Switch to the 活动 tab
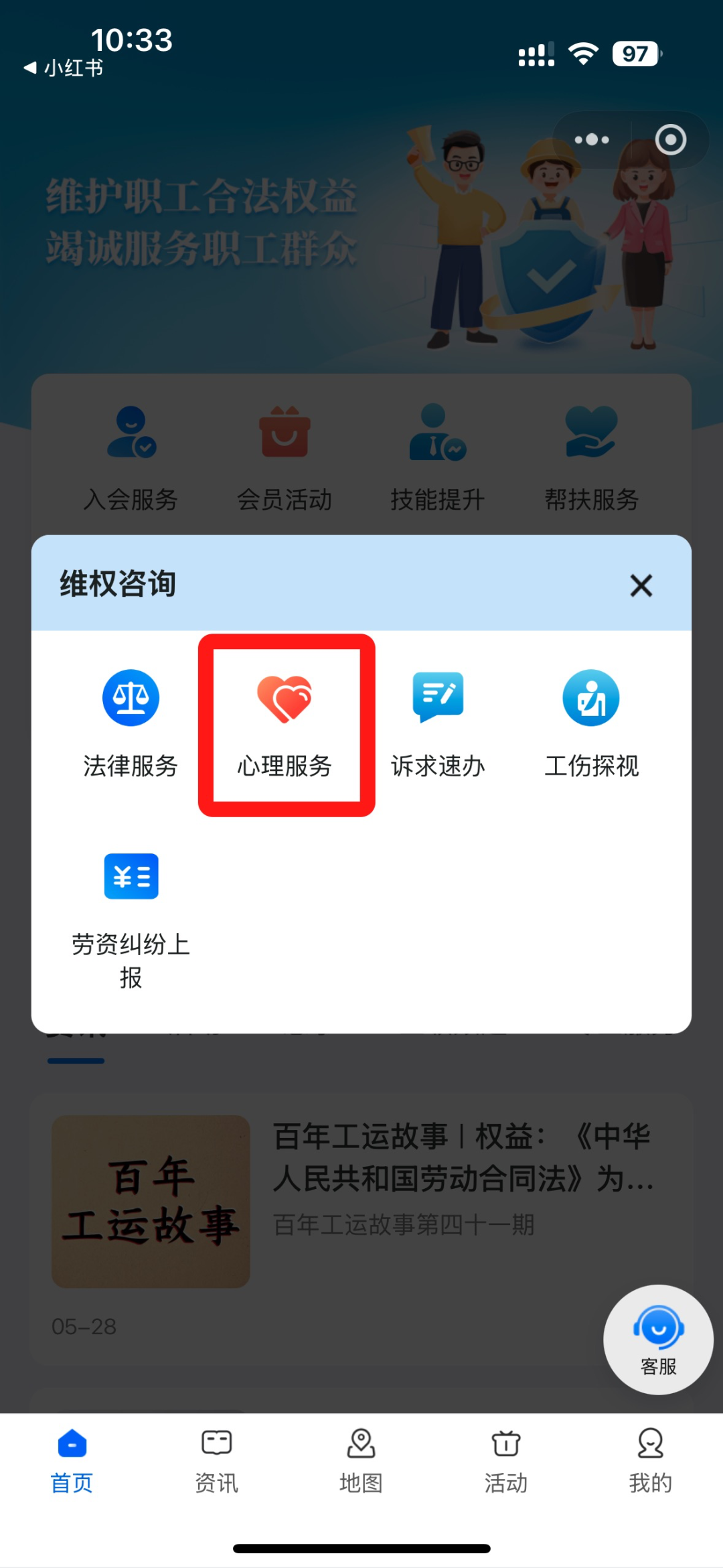 [x=505, y=1461]
